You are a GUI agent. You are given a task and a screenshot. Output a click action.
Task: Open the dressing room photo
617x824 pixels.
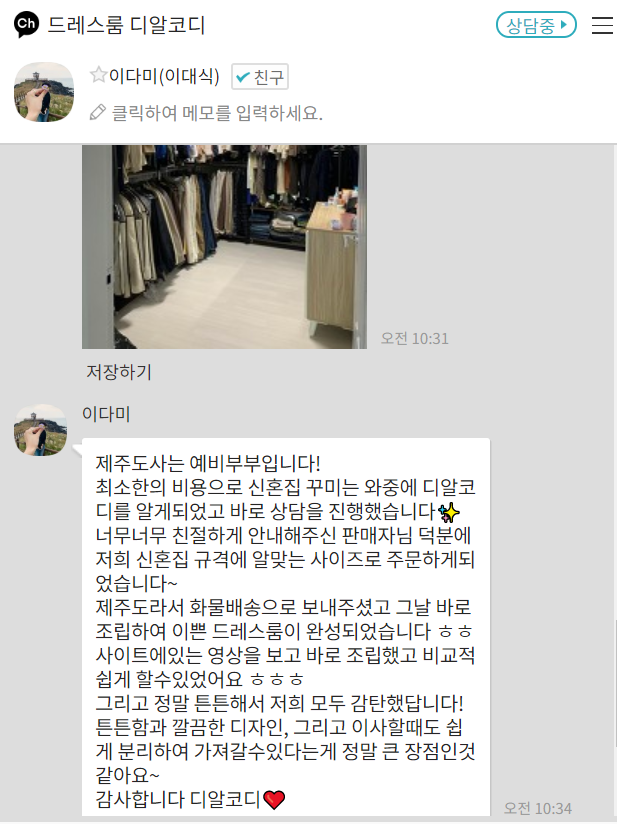pyautogui.click(x=224, y=246)
